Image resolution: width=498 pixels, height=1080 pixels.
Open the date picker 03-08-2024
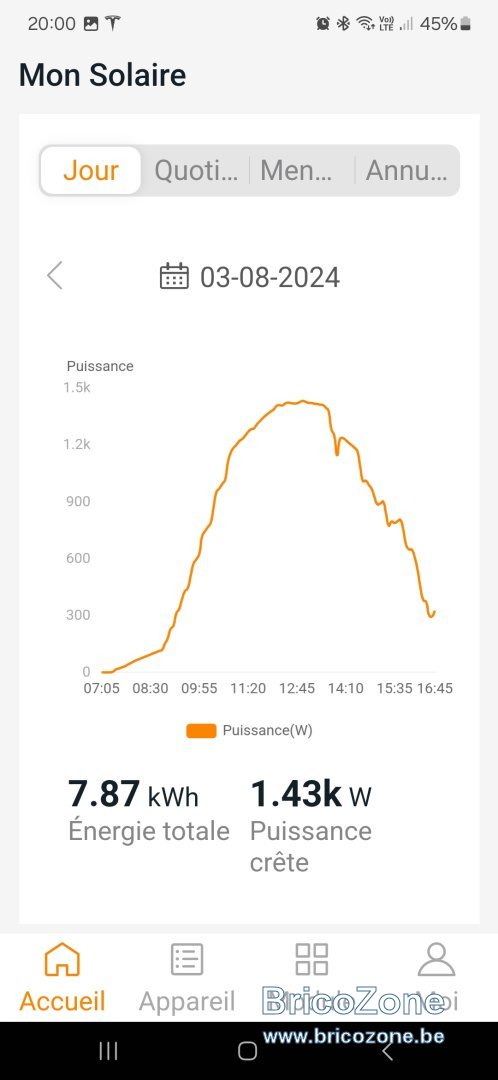250,277
